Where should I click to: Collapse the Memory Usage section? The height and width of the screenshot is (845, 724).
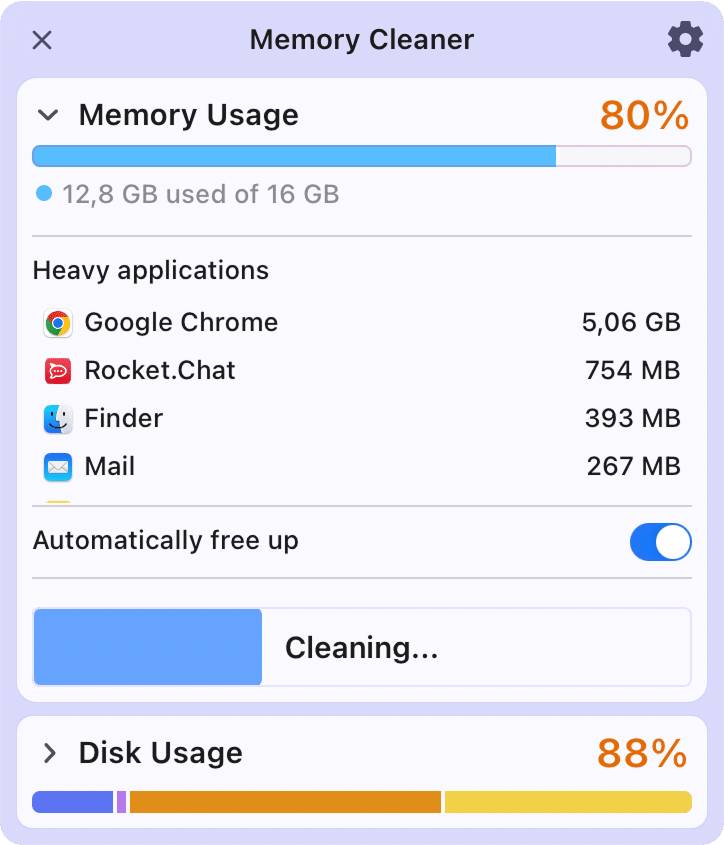48,115
